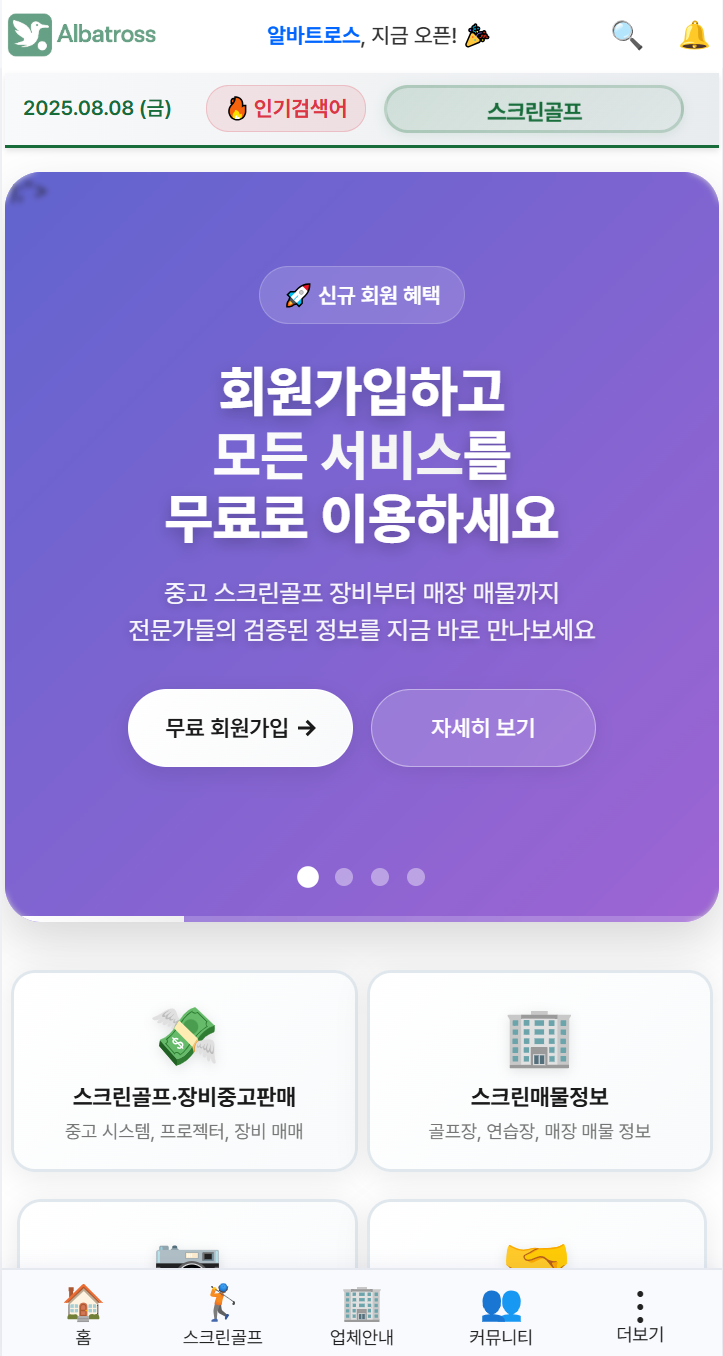Image resolution: width=723 pixels, height=1356 pixels.
Task: Switch to the 스크린골프 bottom tab
Action: (x=223, y=1315)
